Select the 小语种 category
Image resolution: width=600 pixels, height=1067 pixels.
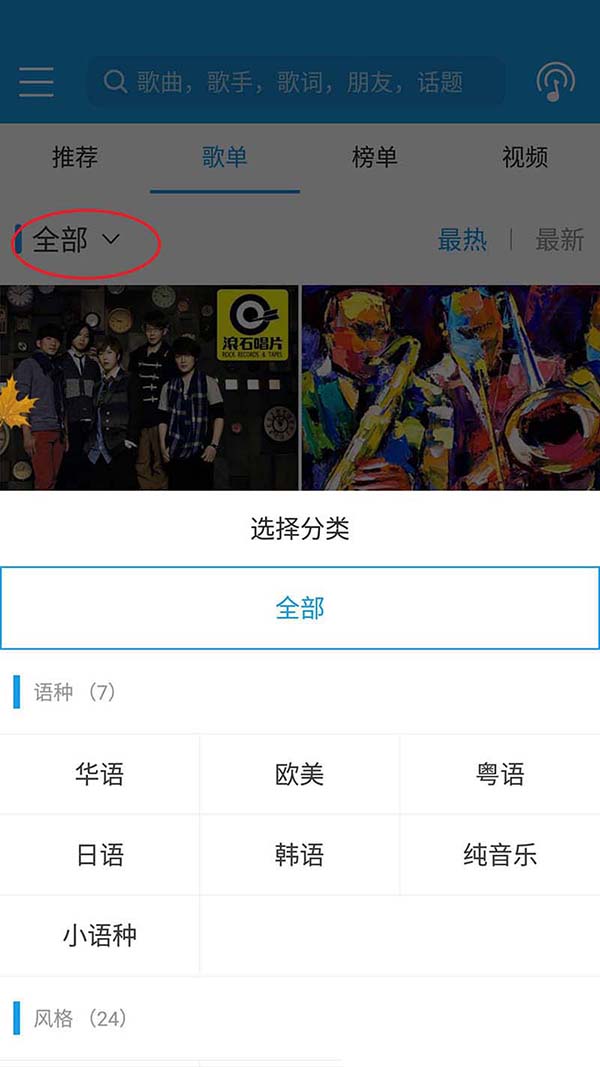pyautogui.click(x=100, y=936)
